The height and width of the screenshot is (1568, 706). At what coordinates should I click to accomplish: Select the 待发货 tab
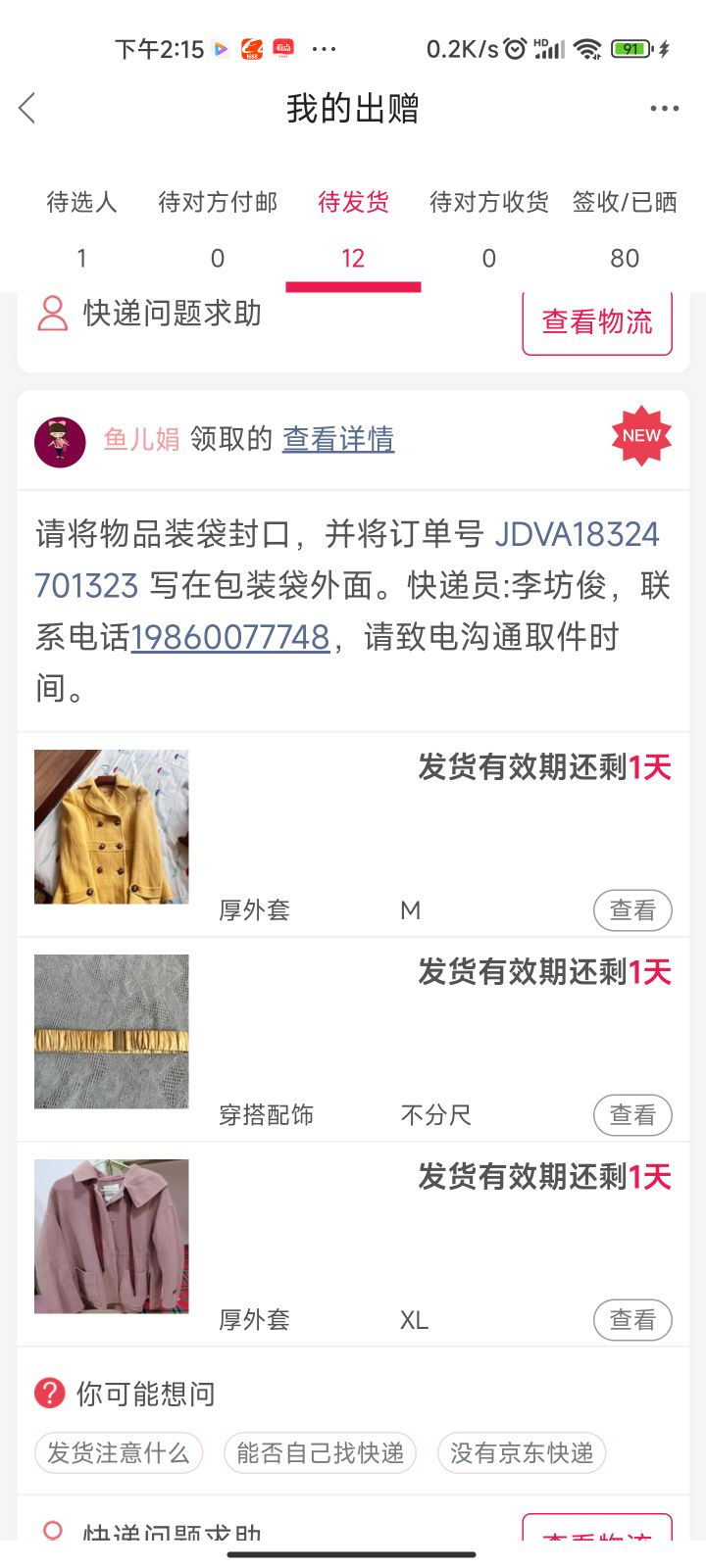353,230
